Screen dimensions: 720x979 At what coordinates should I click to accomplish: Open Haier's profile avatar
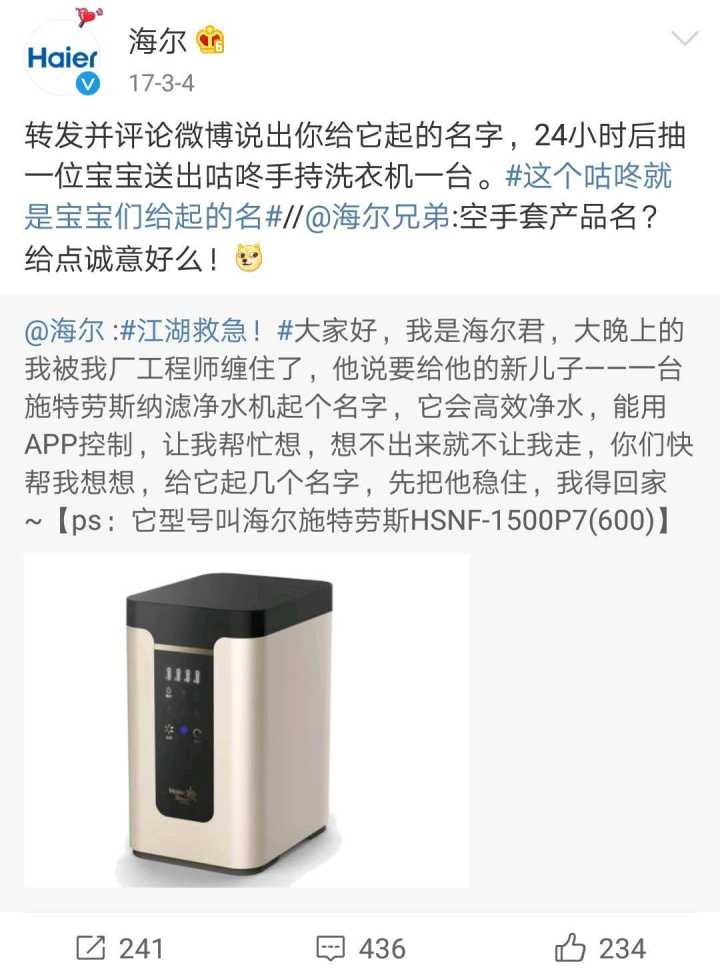pos(63,58)
